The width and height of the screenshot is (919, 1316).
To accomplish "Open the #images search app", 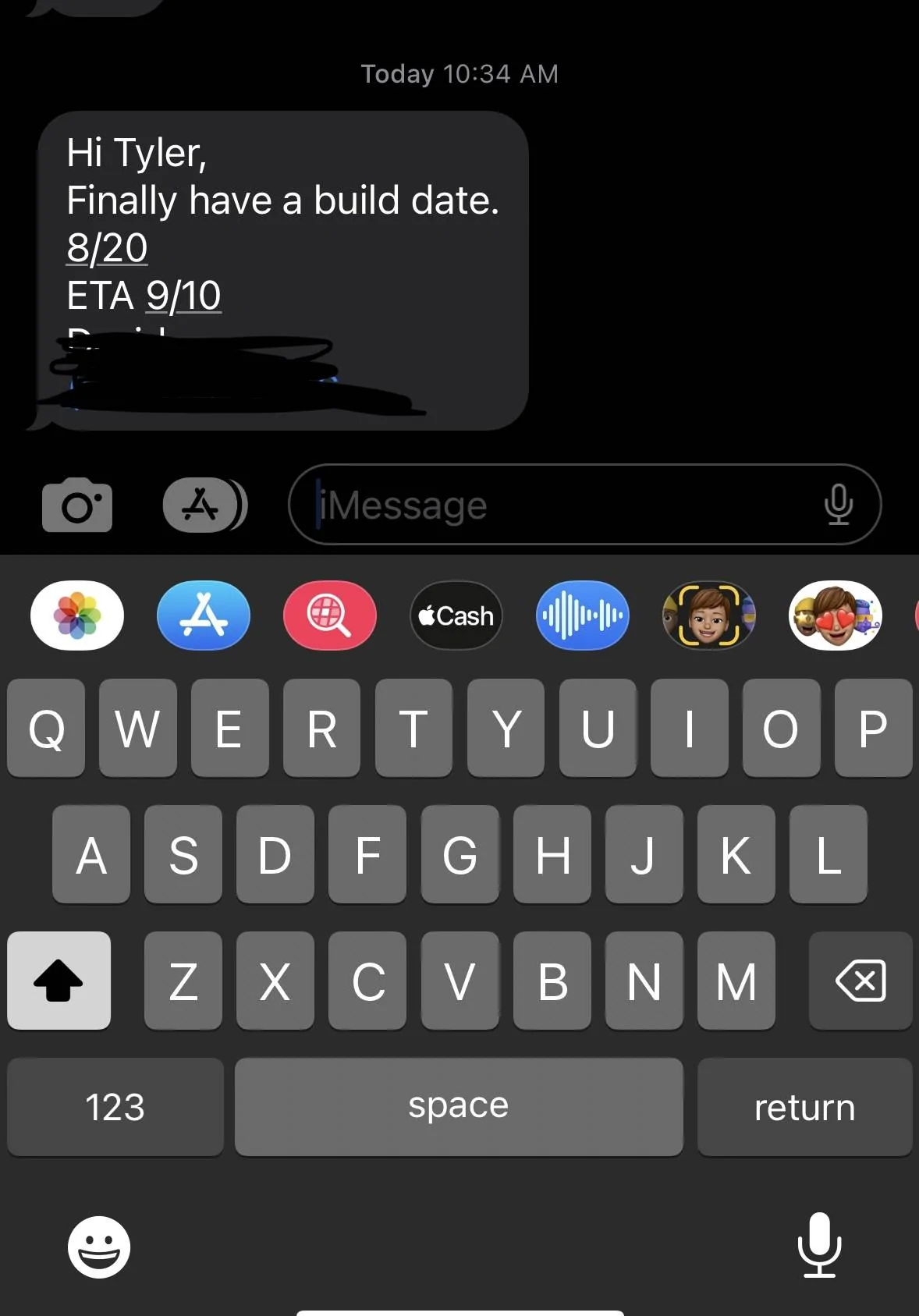I will [329, 615].
